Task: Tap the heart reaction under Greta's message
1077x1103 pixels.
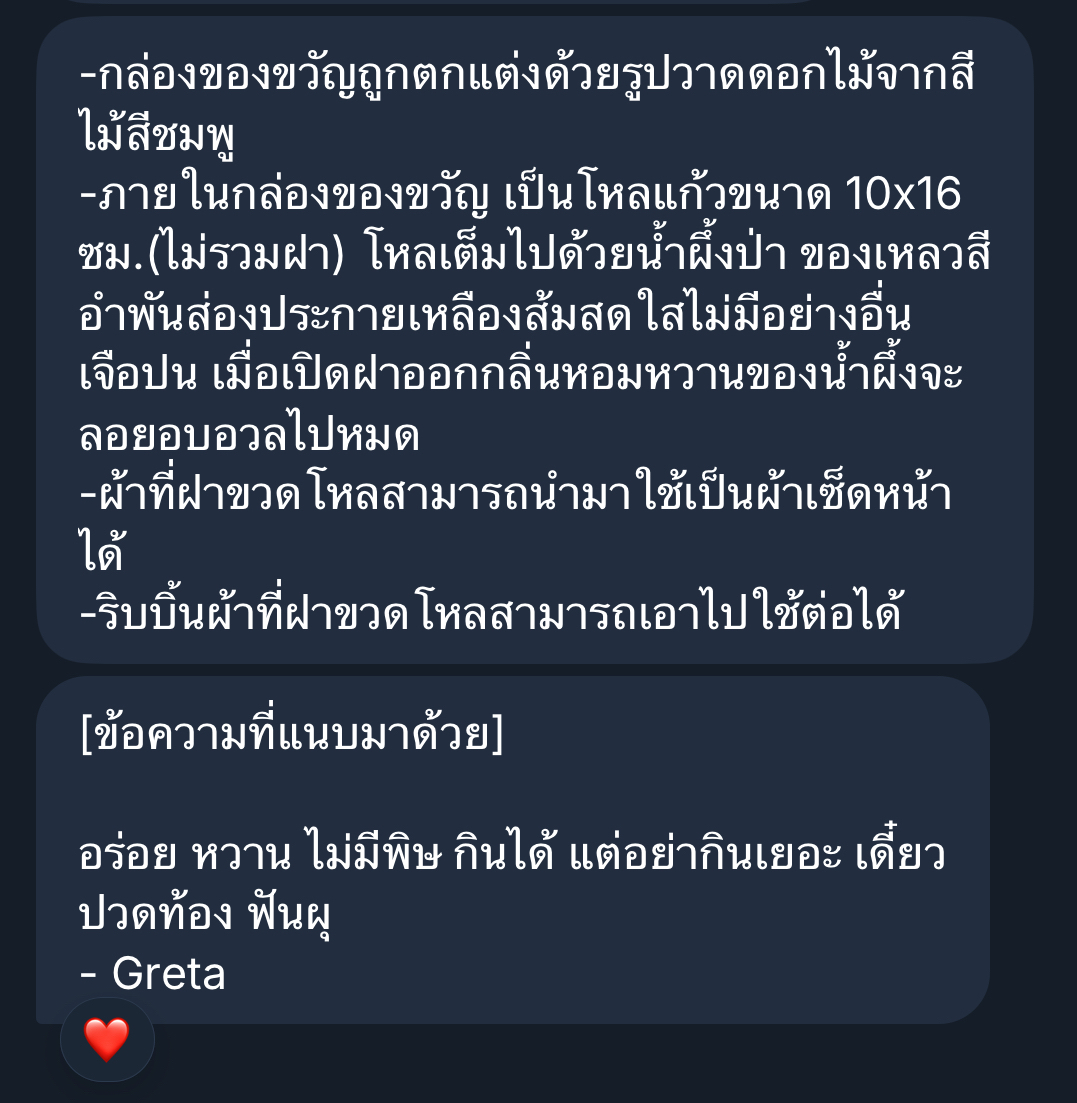Action: pos(107,1040)
